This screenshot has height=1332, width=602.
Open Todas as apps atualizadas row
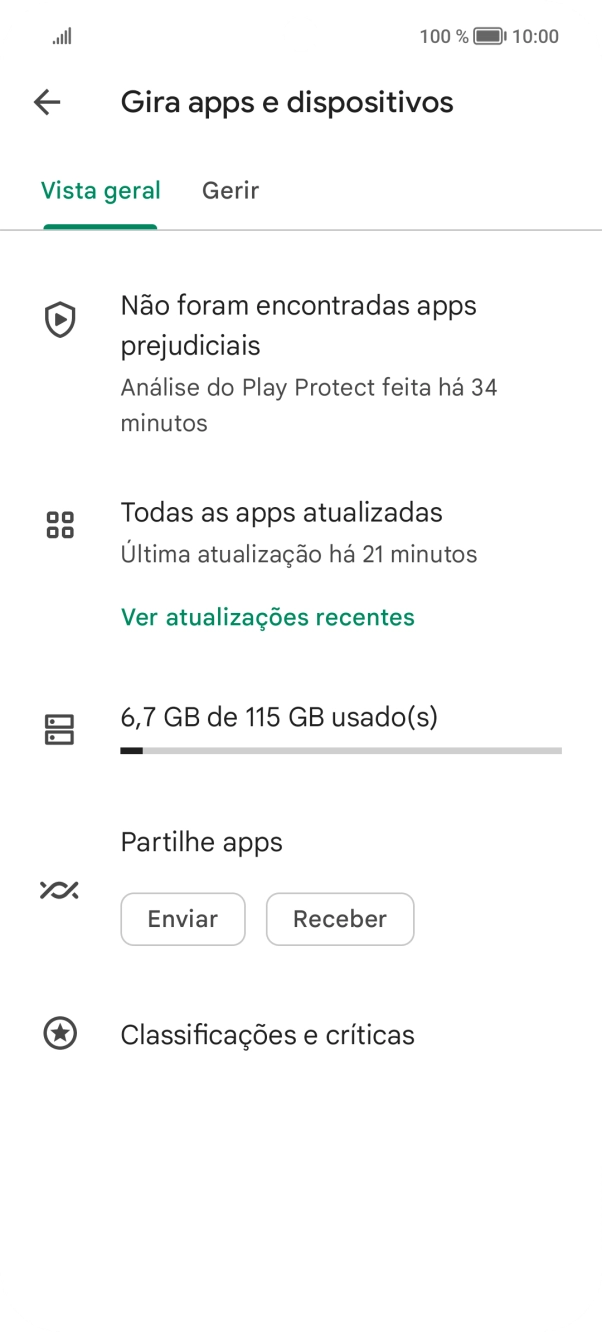(x=298, y=531)
